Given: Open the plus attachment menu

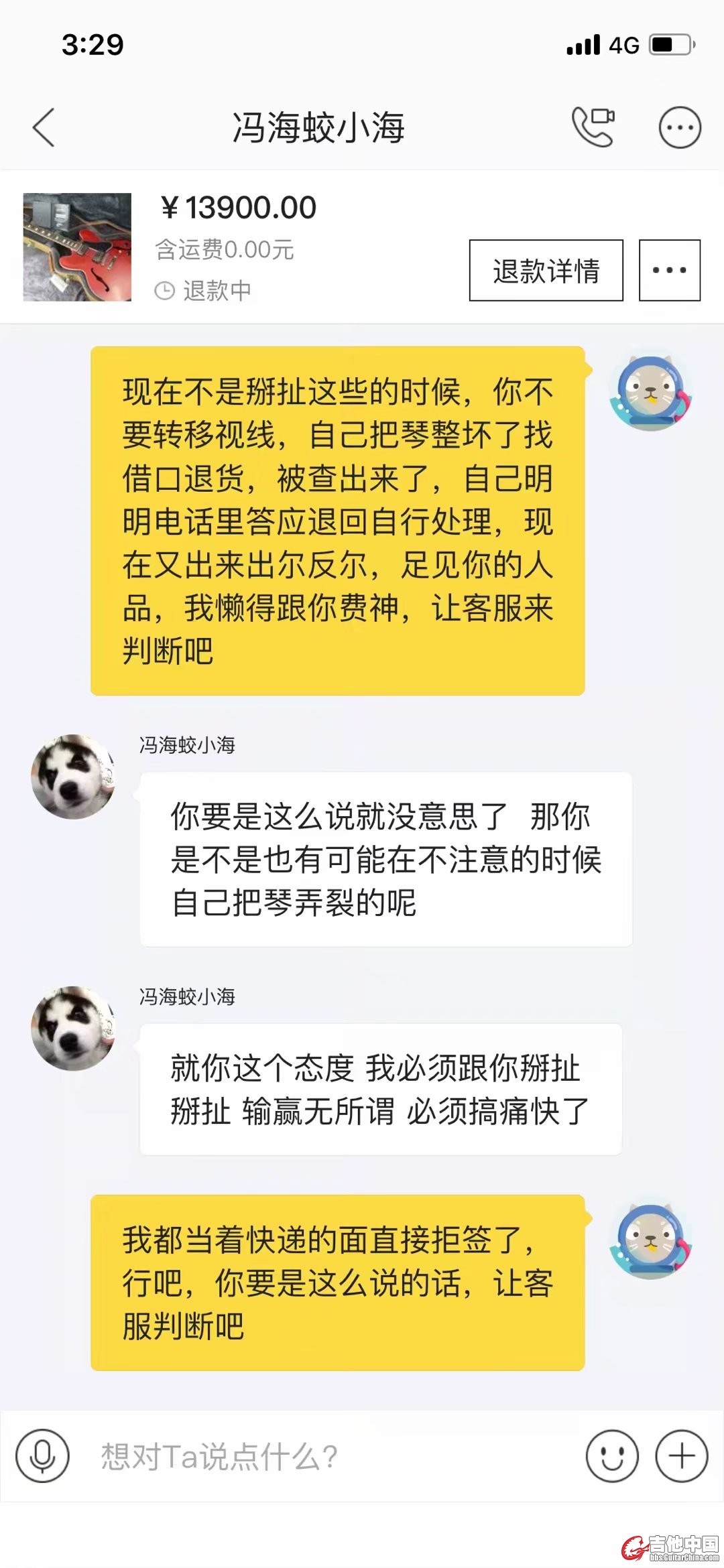Looking at the screenshot, I should click(x=681, y=1455).
